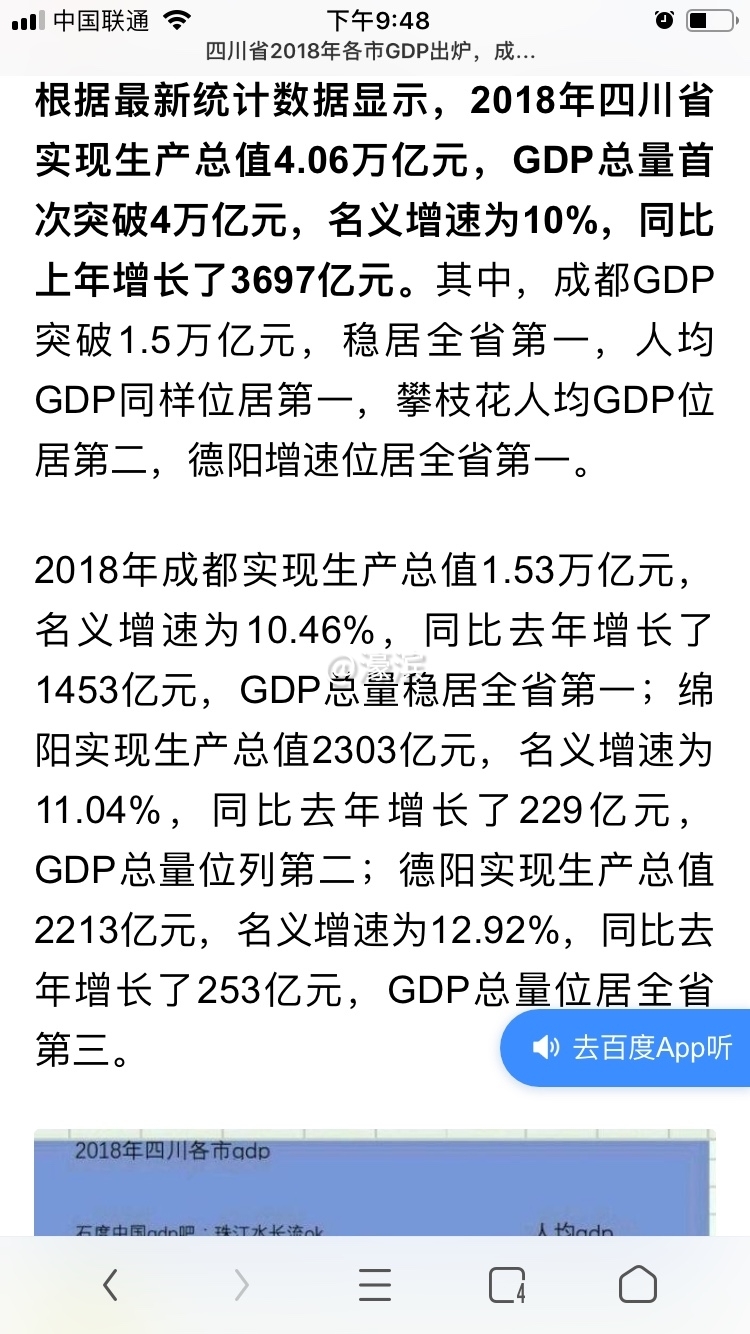Go to the browser home page
750x1334 pixels.
click(637, 1285)
